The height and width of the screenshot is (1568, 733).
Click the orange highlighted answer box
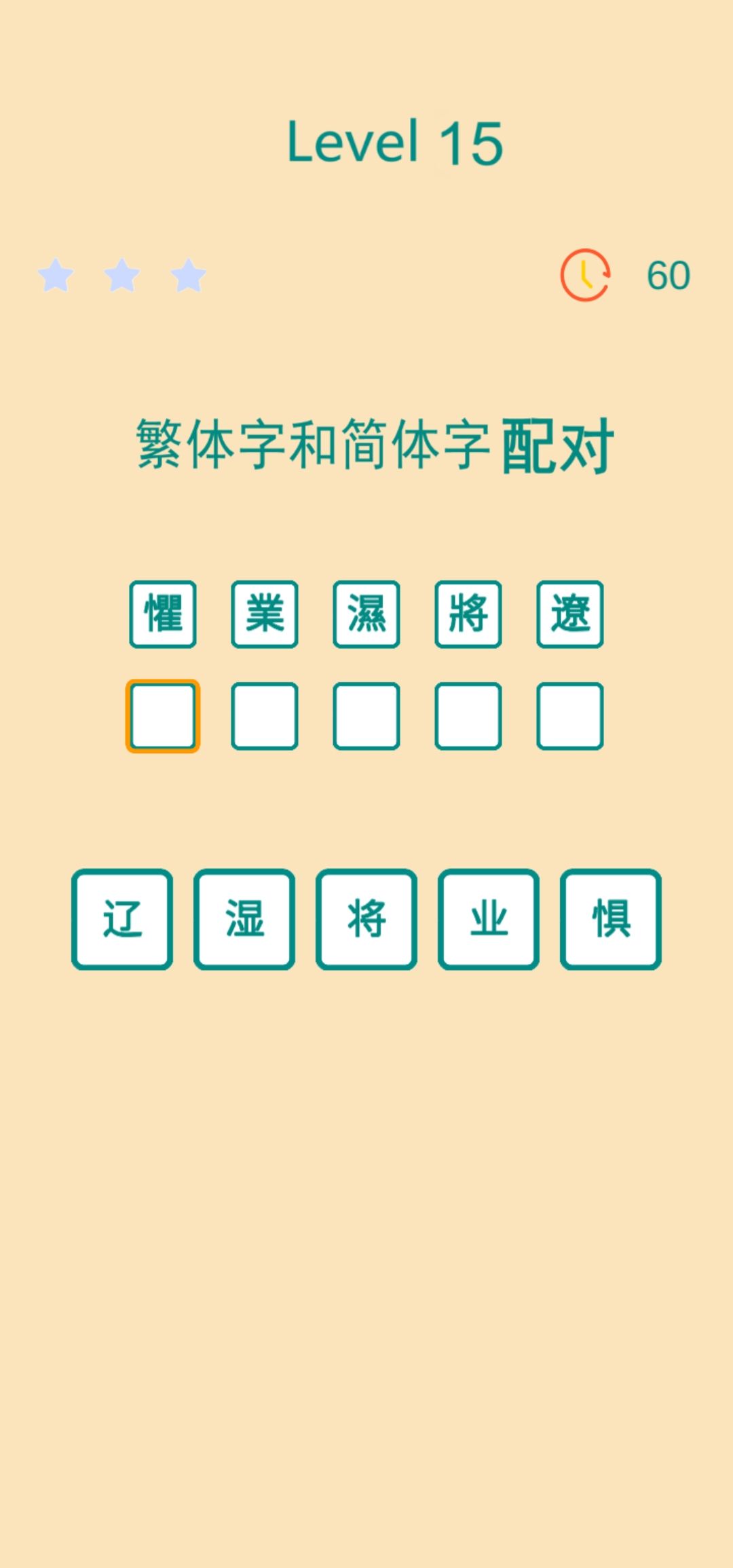(162, 715)
